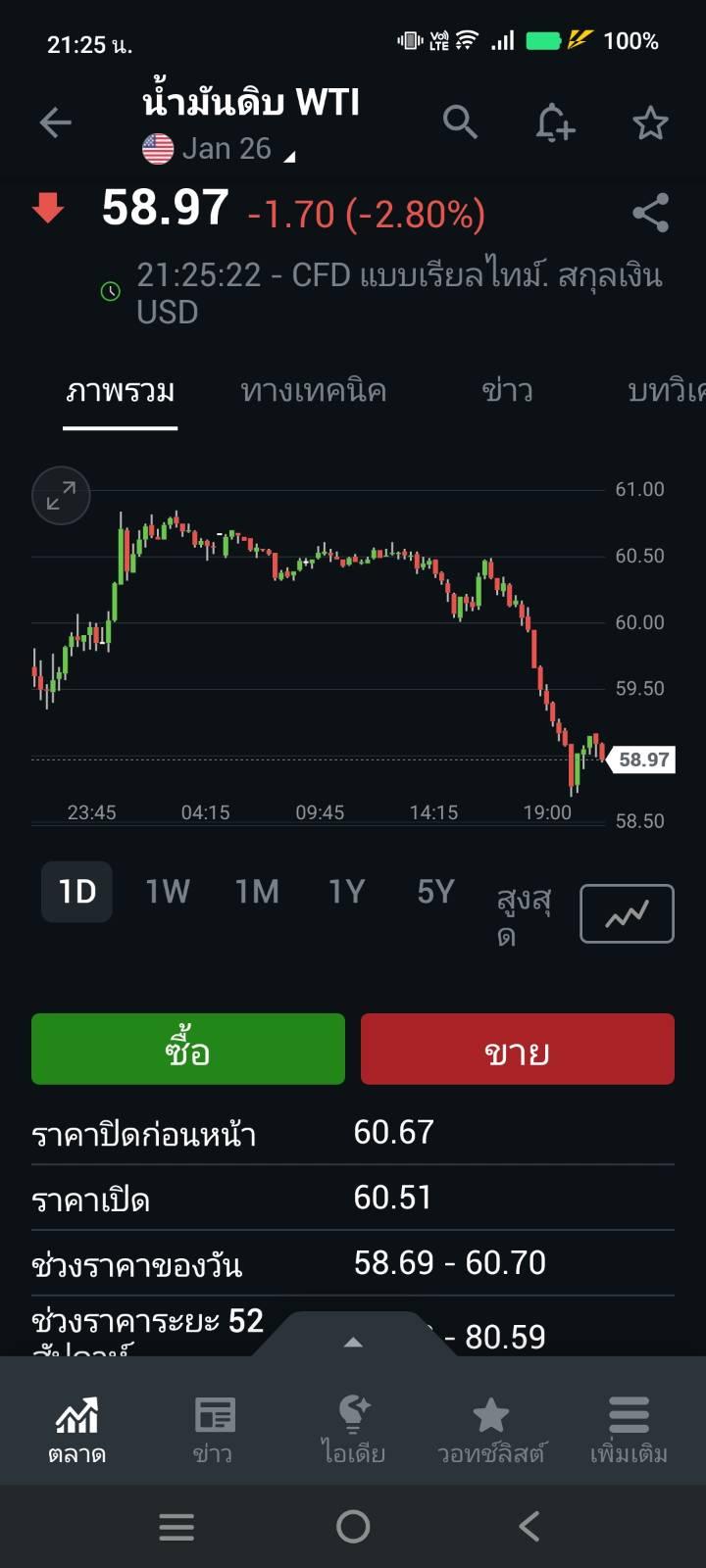Create a price alert with bell icon

[x=554, y=123]
